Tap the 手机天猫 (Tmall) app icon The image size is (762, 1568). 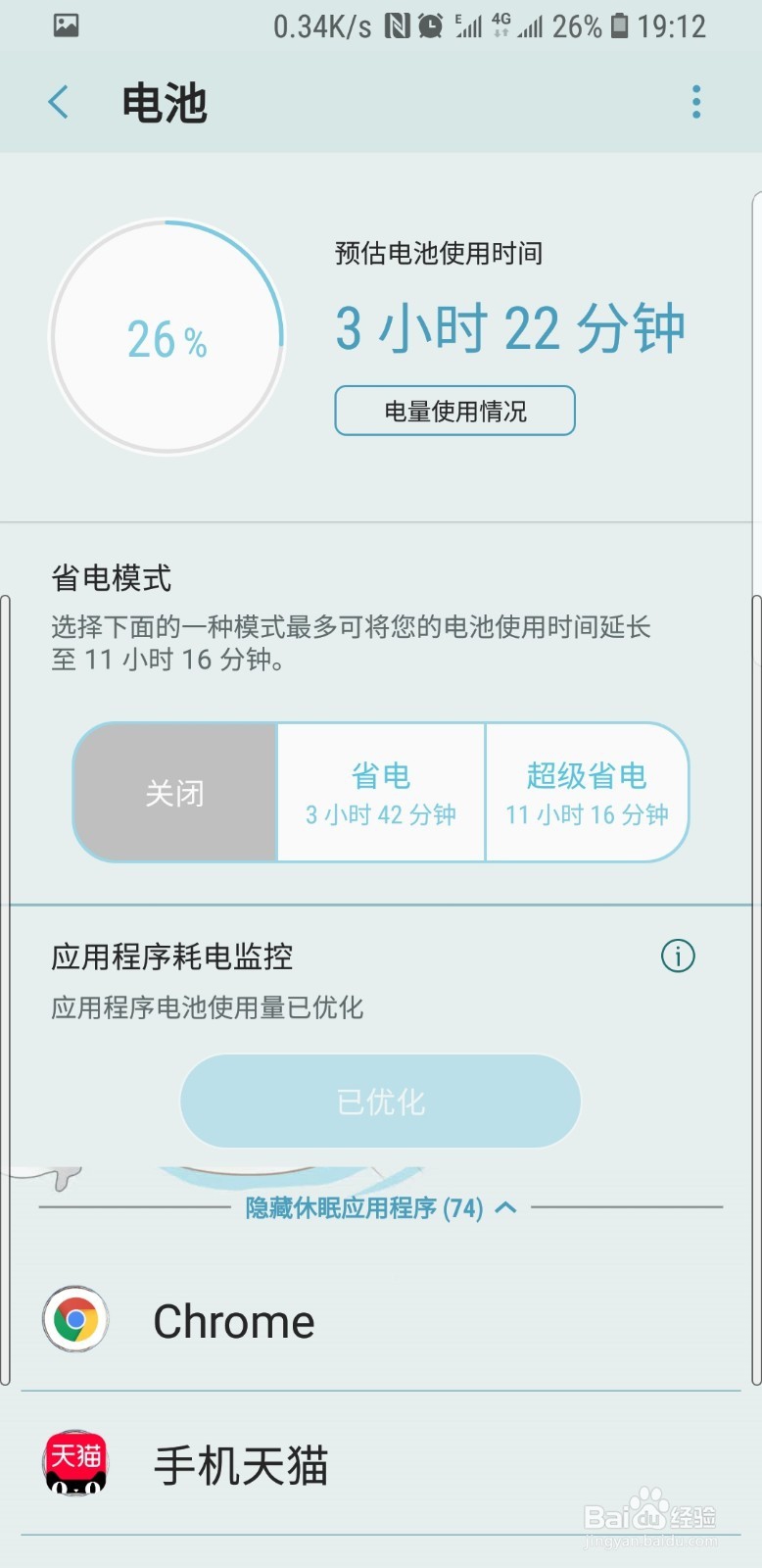click(74, 1461)
